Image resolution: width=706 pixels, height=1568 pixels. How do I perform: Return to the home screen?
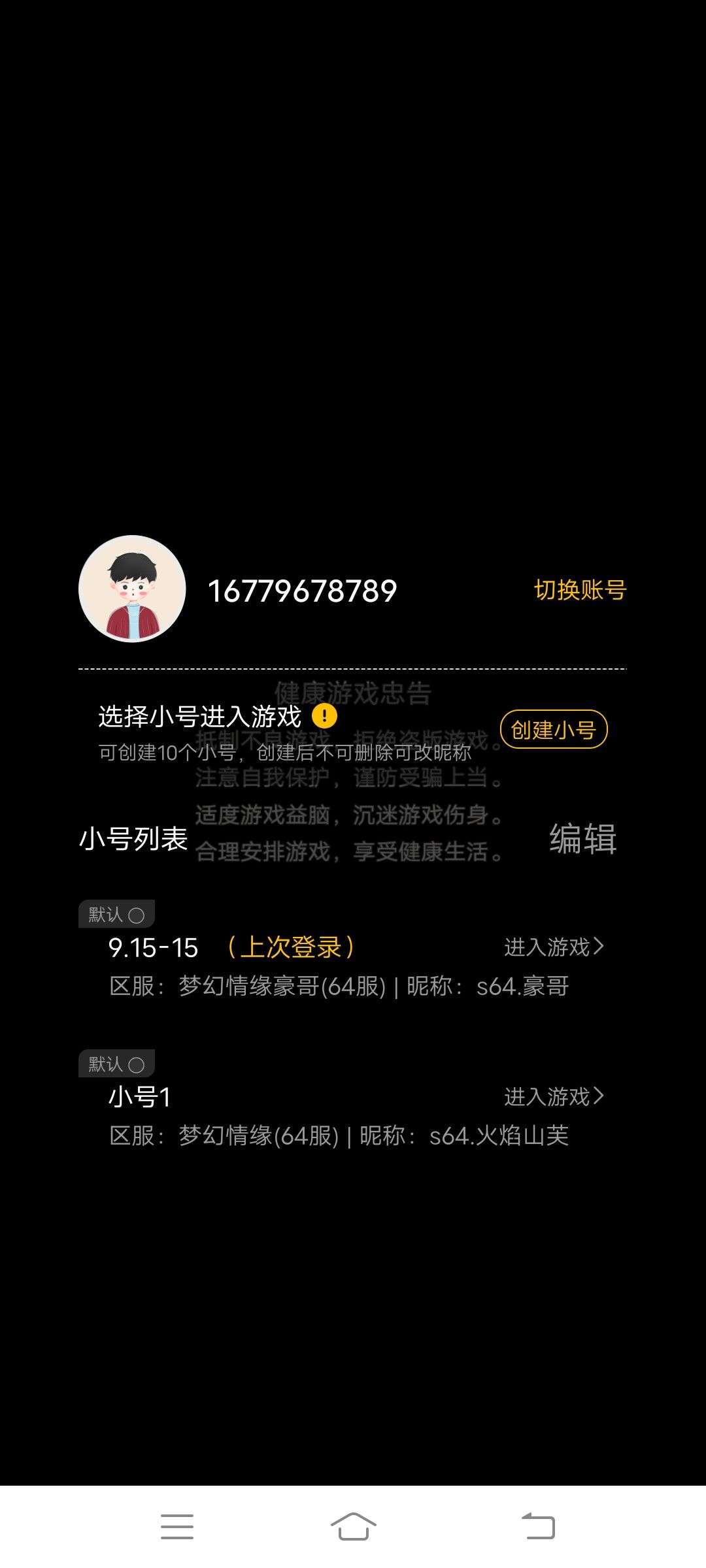coord(353,1527)
